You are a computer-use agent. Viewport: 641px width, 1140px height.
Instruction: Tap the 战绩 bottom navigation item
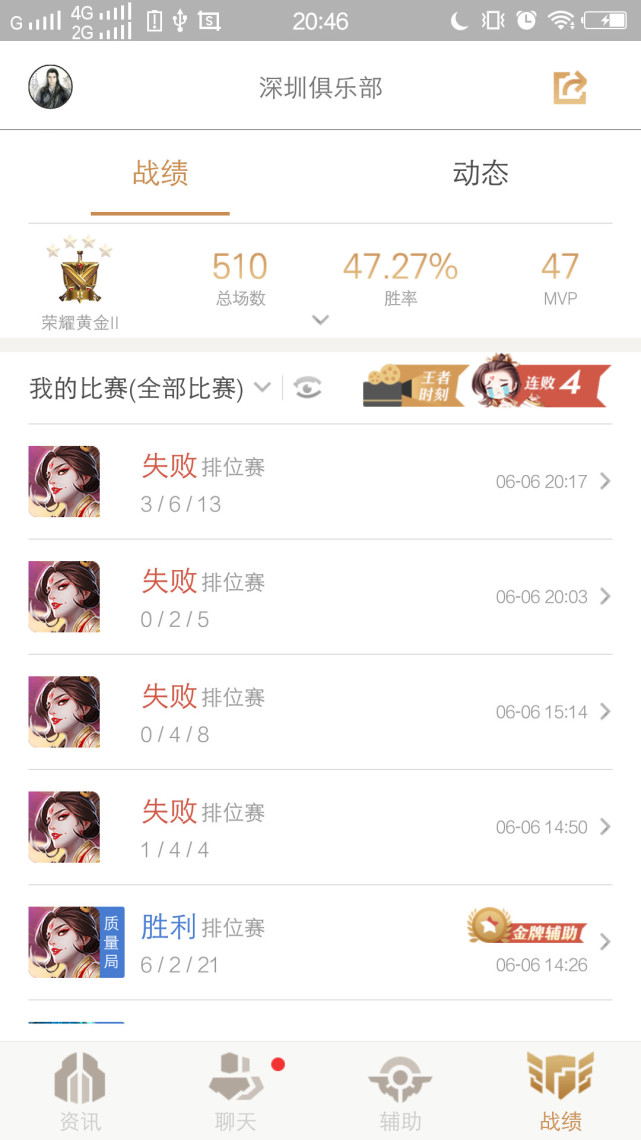(560, 1092)
